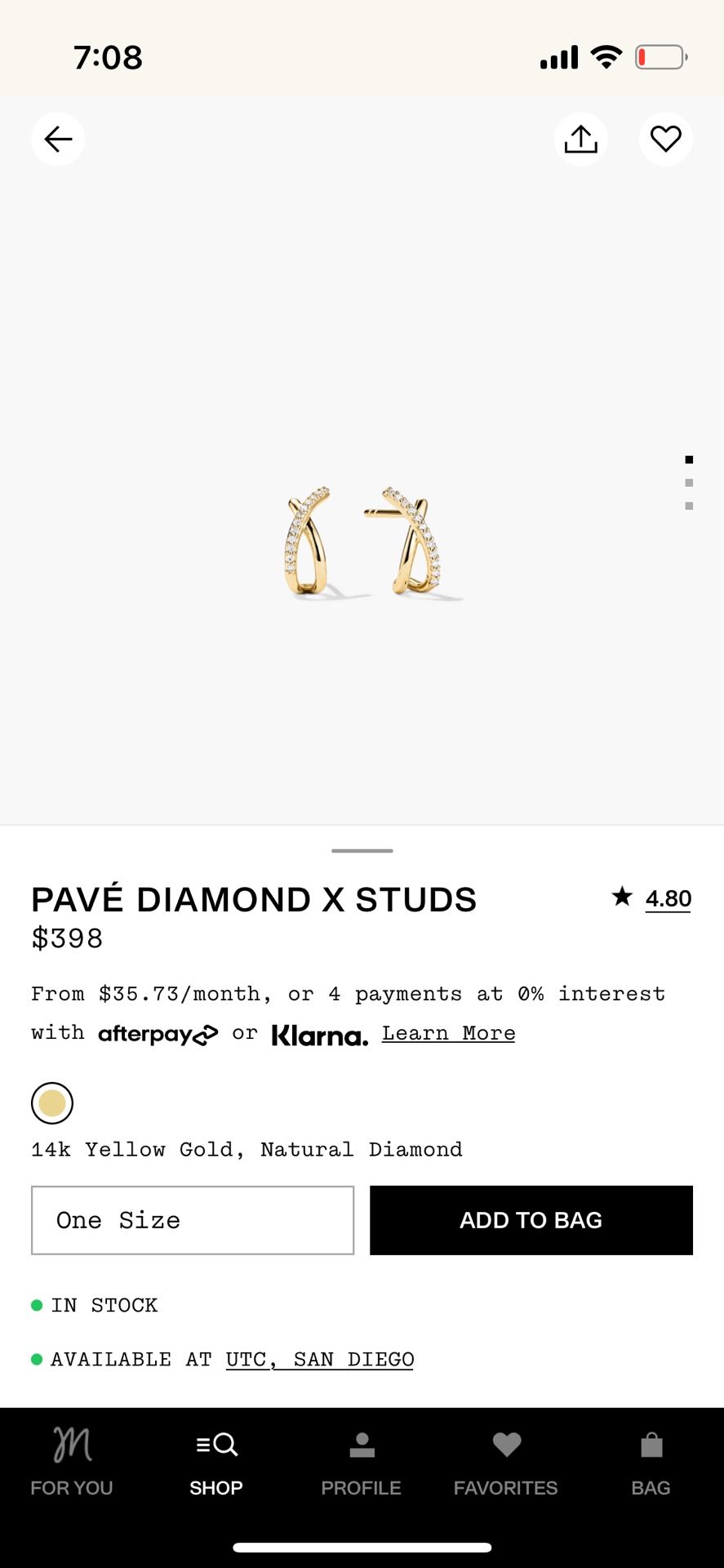
Task: Open the One Size selector
Action: coord(192,1220)
